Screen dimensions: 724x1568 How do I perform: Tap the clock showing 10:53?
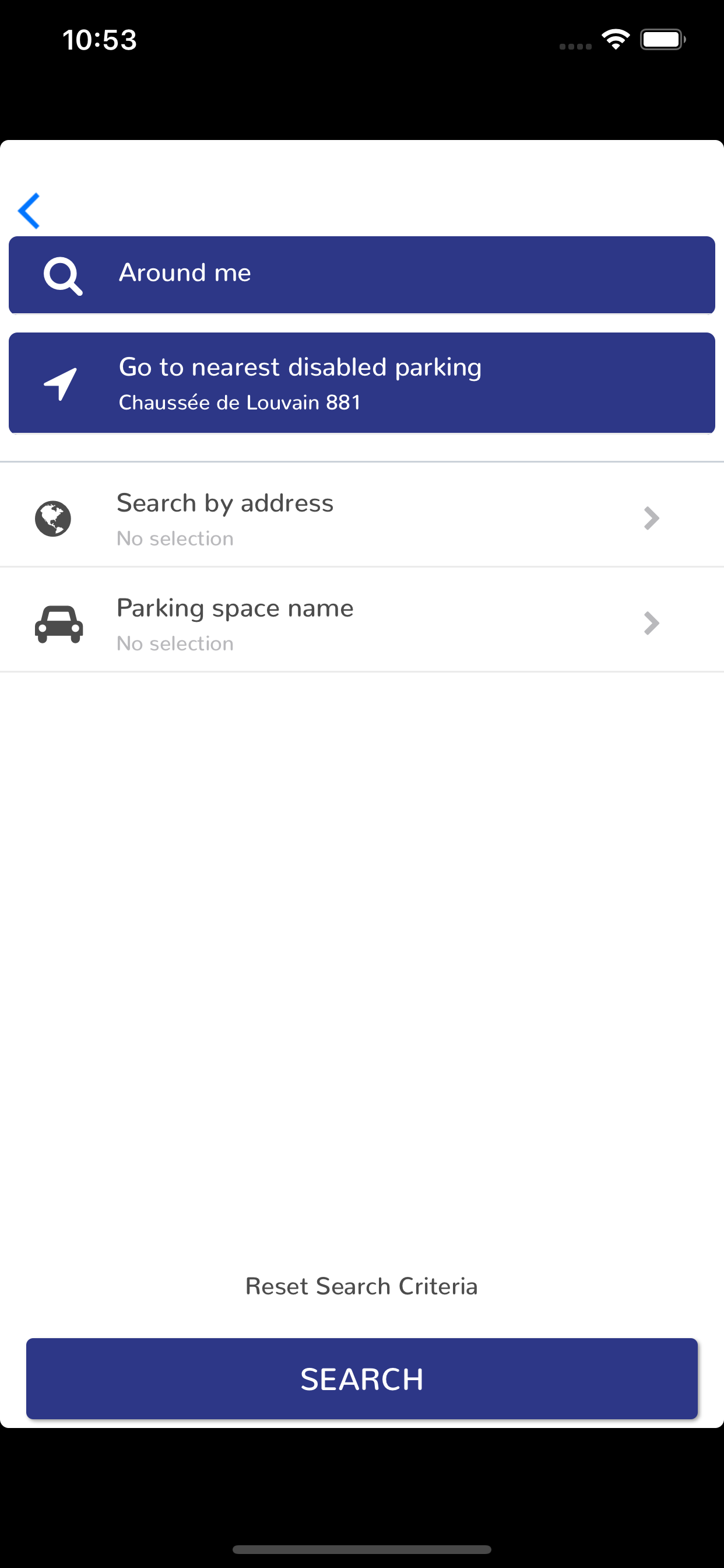pyautogui.click(x=99, y=39)
